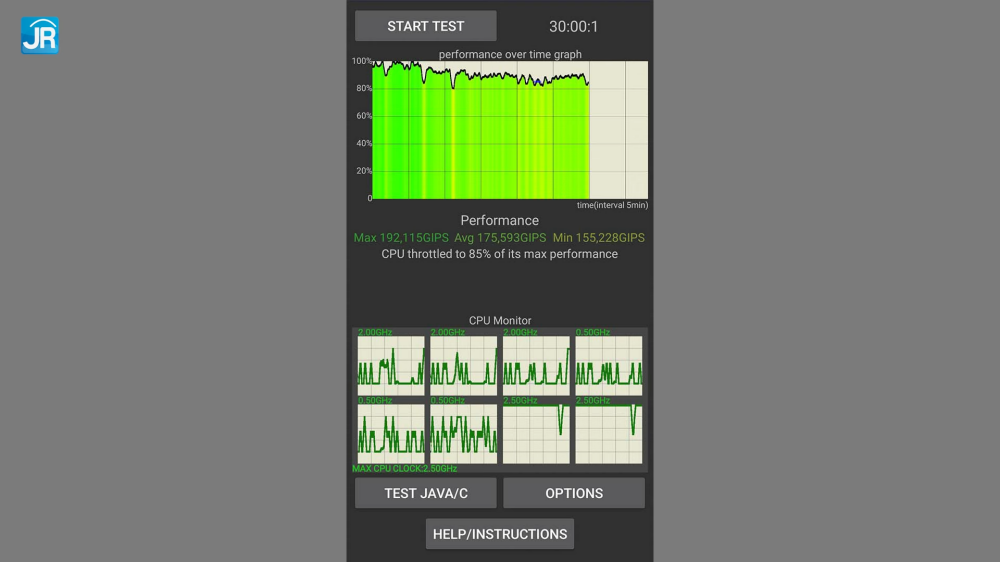
Task: Open the OPTIONS screen
Action: (574, 493)
